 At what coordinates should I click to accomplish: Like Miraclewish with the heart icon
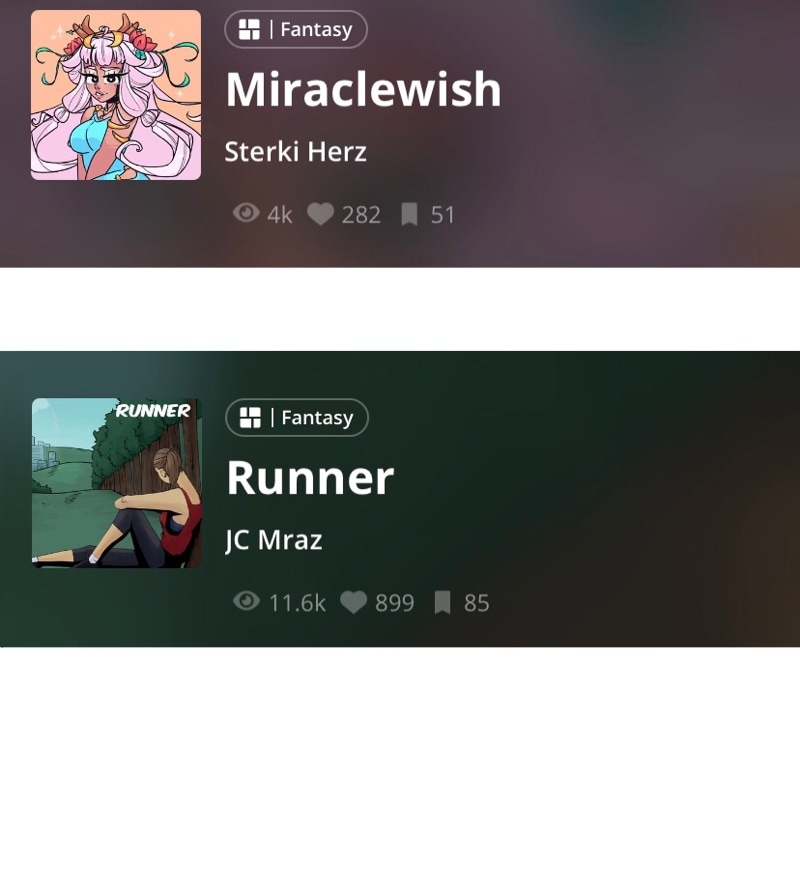click(321, 214)
